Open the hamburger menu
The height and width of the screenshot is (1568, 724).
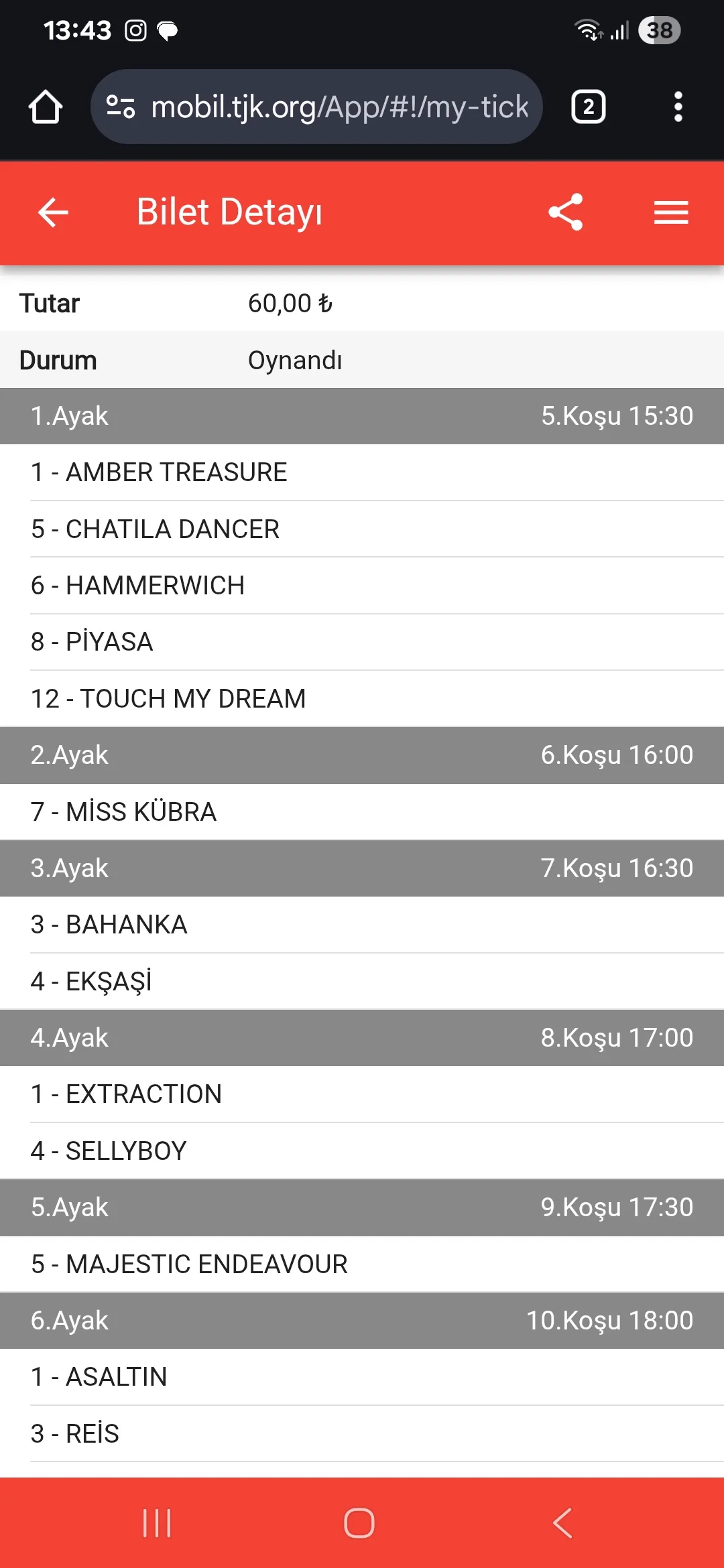pyautogui.click(x=671, y=213)
